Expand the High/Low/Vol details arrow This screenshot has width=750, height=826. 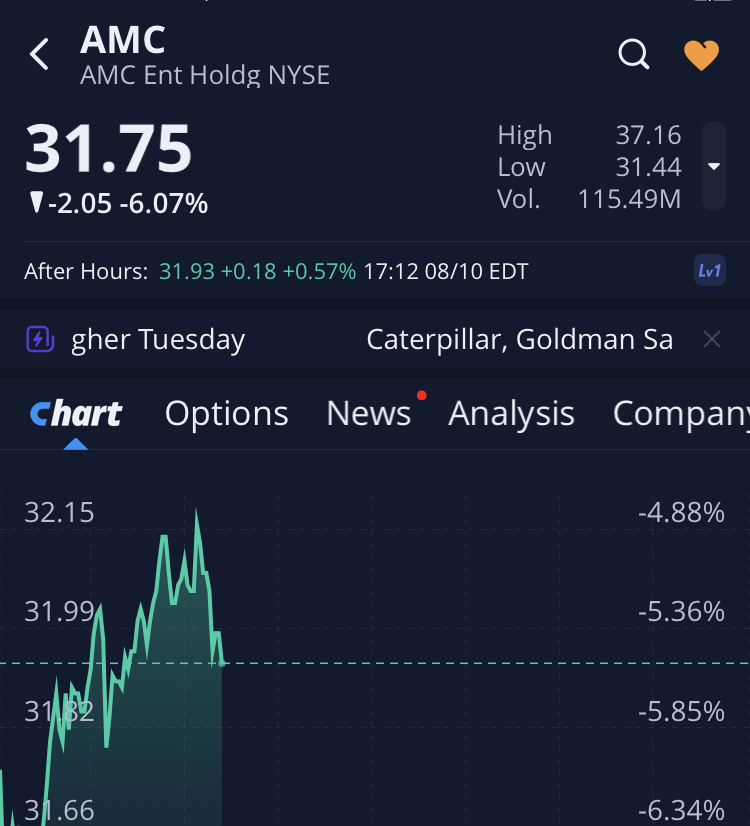[x=714, y=166]
